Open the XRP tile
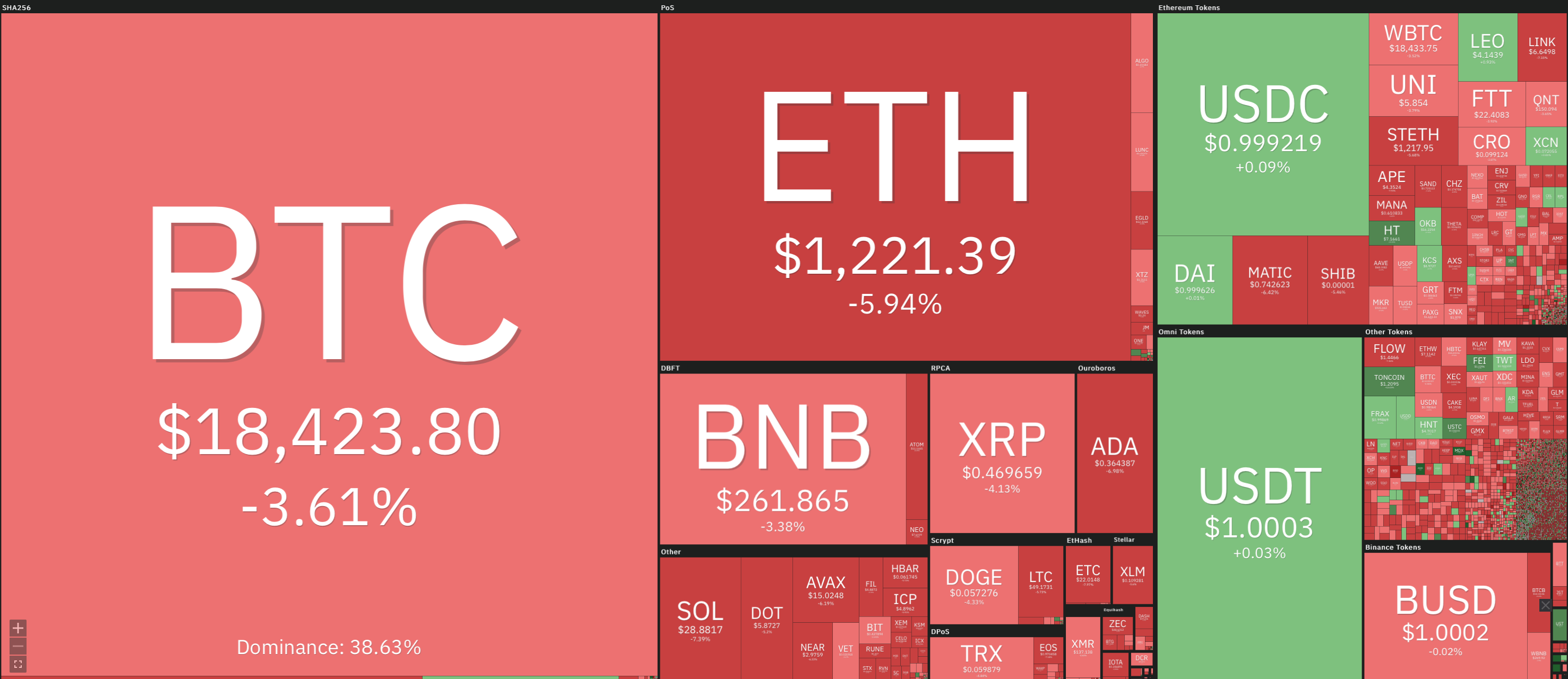 pyautogui.click(x=1002, y=453)
